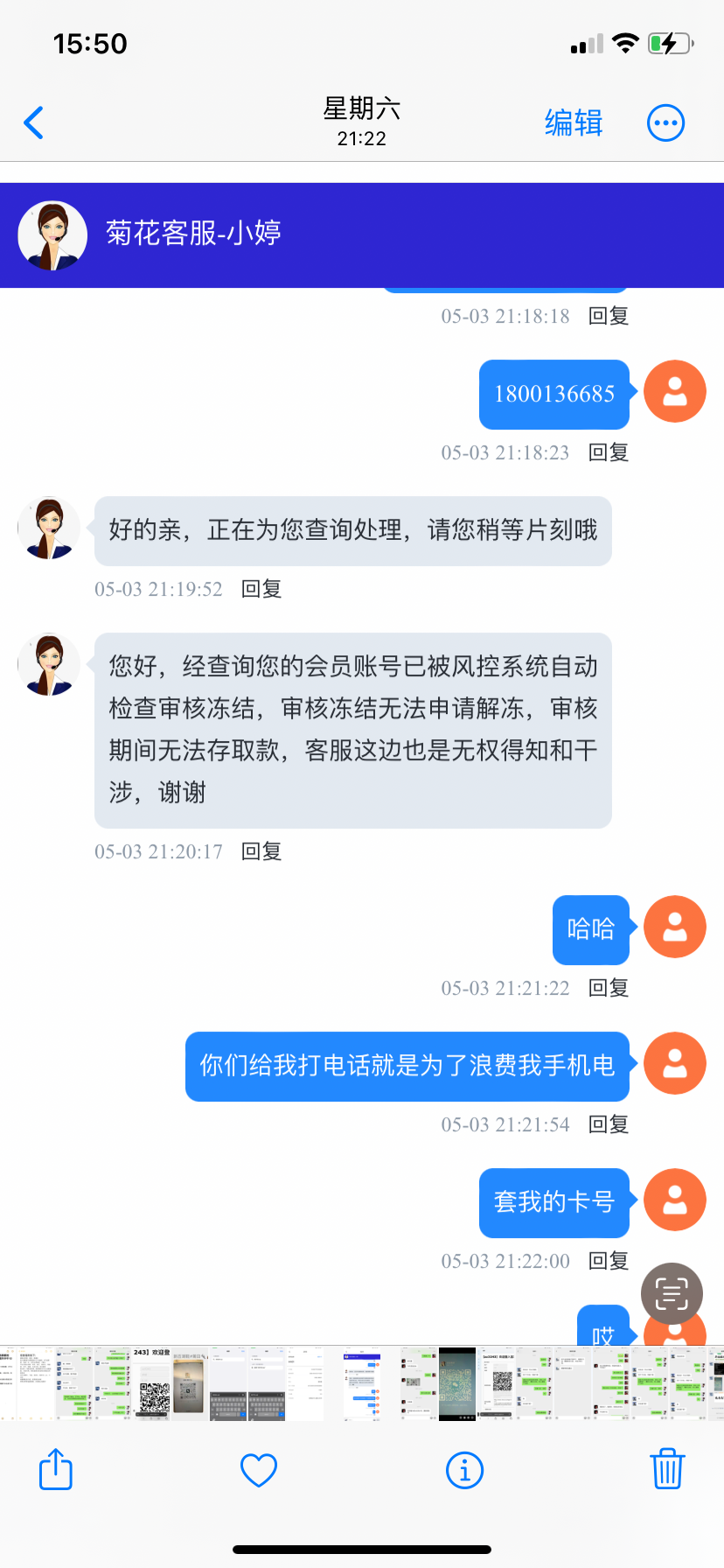Tap the clock showing 15:50
Viewport: 724px width, 1568px height.
tap(92, 42)
